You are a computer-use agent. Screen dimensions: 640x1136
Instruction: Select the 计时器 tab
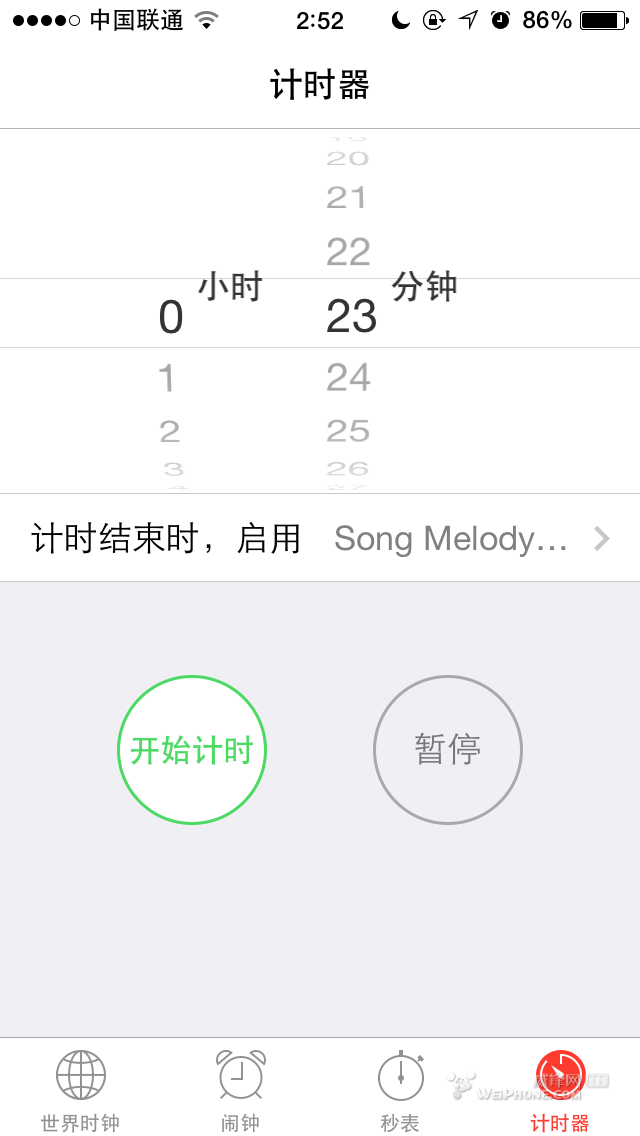560,1090
